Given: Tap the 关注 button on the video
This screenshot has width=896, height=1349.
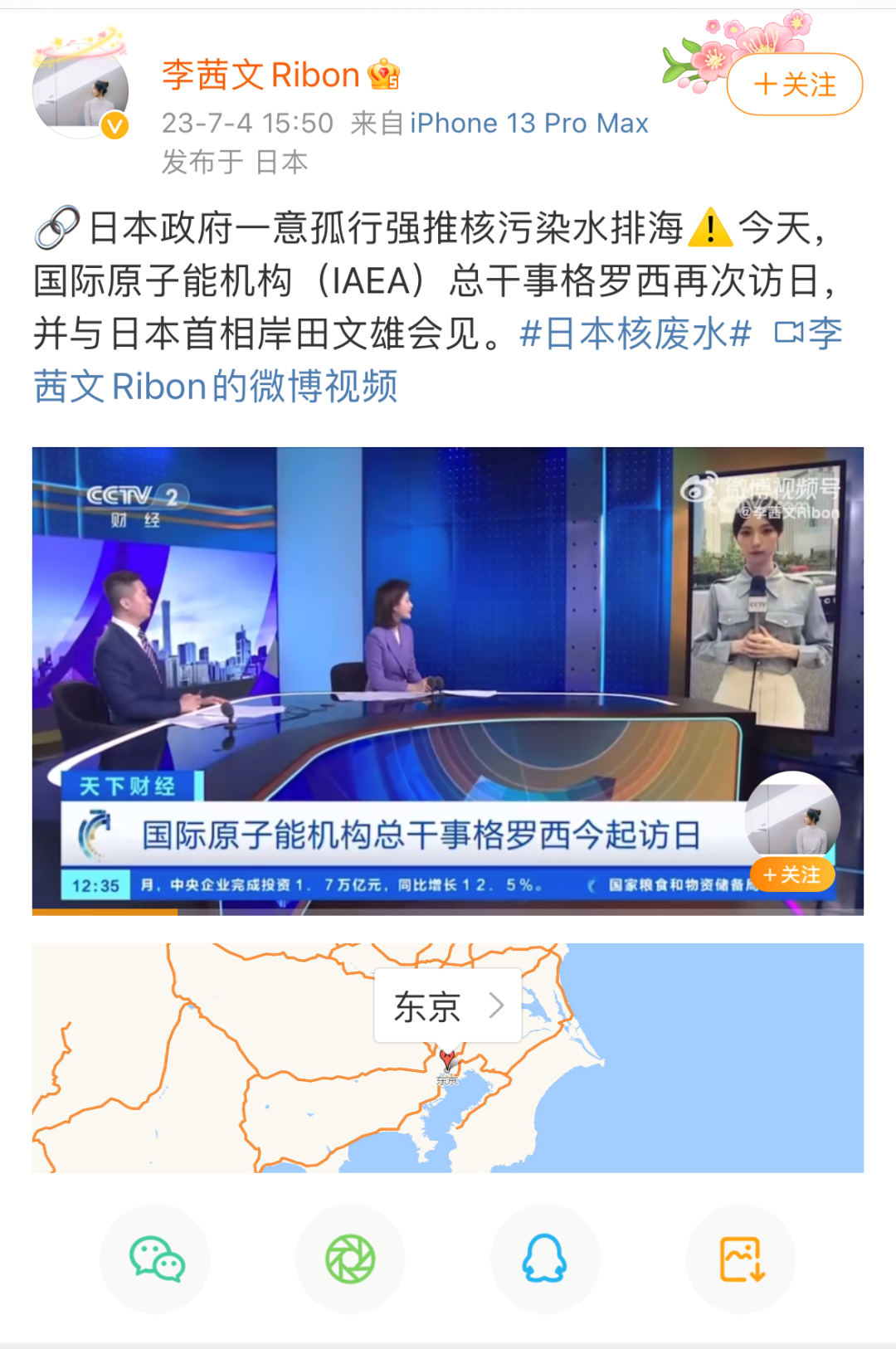Looking at the screenshot, I should coord(791,874).
